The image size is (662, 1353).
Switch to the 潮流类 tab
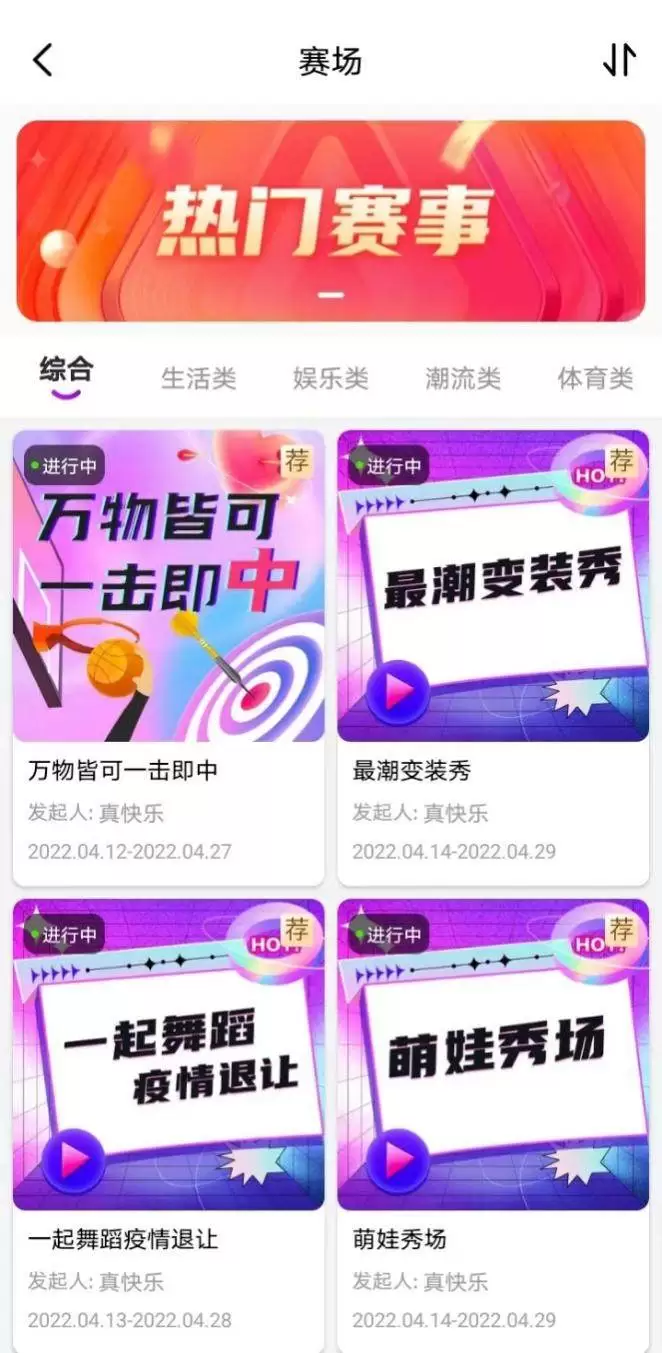click(462, 378)
